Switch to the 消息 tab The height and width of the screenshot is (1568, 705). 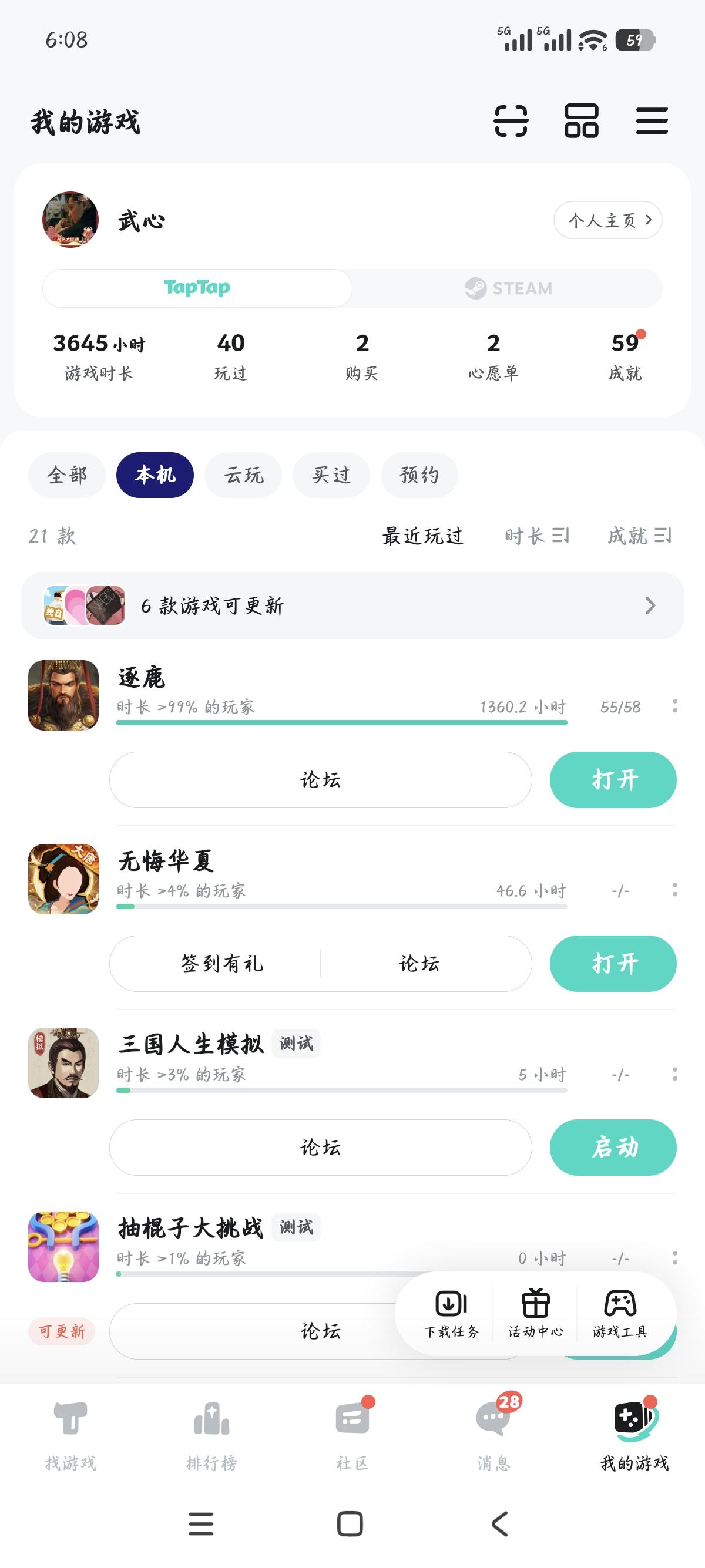pos(493,1434)
